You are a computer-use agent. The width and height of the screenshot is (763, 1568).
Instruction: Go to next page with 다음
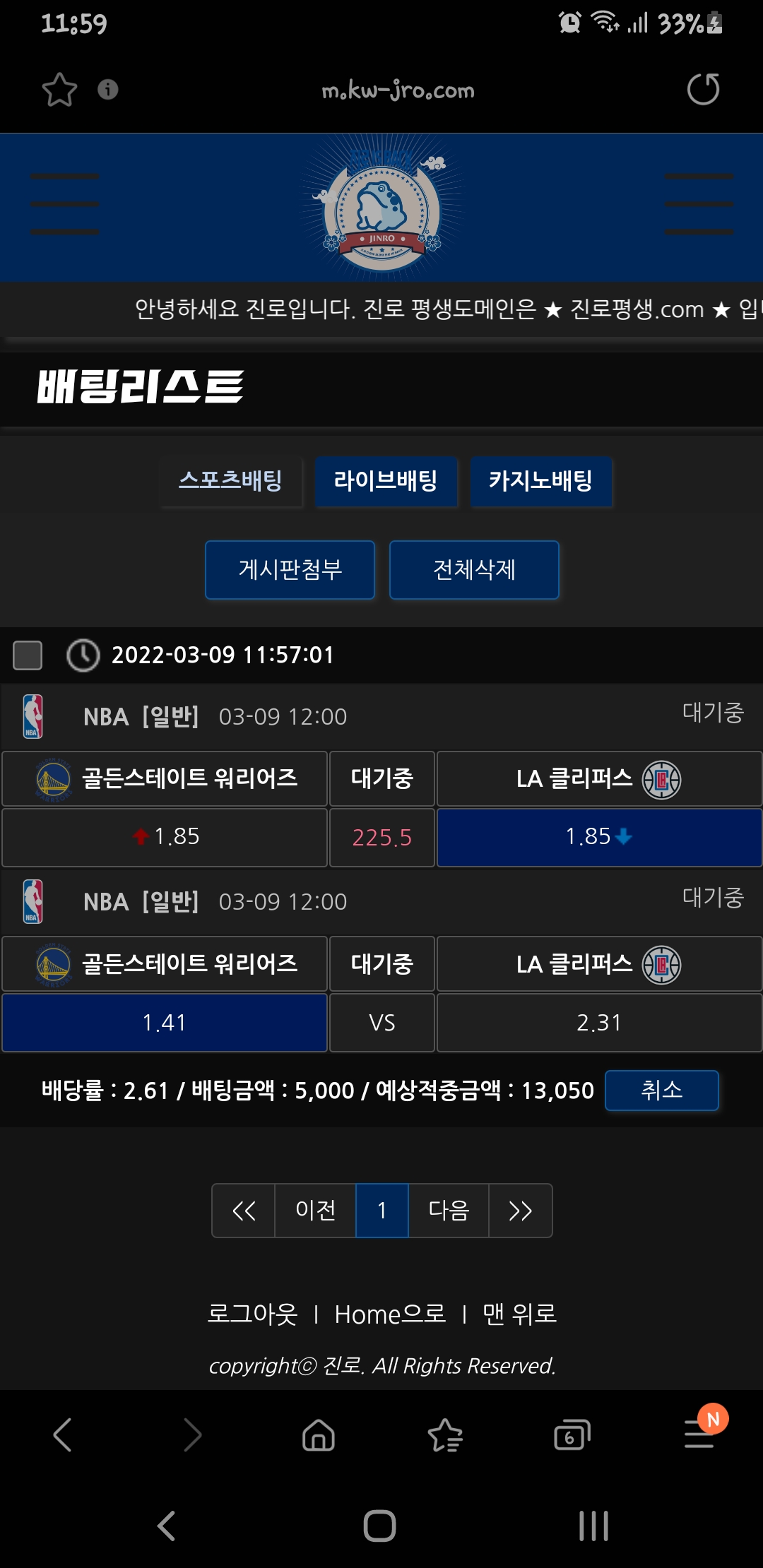coord(449,1211)
